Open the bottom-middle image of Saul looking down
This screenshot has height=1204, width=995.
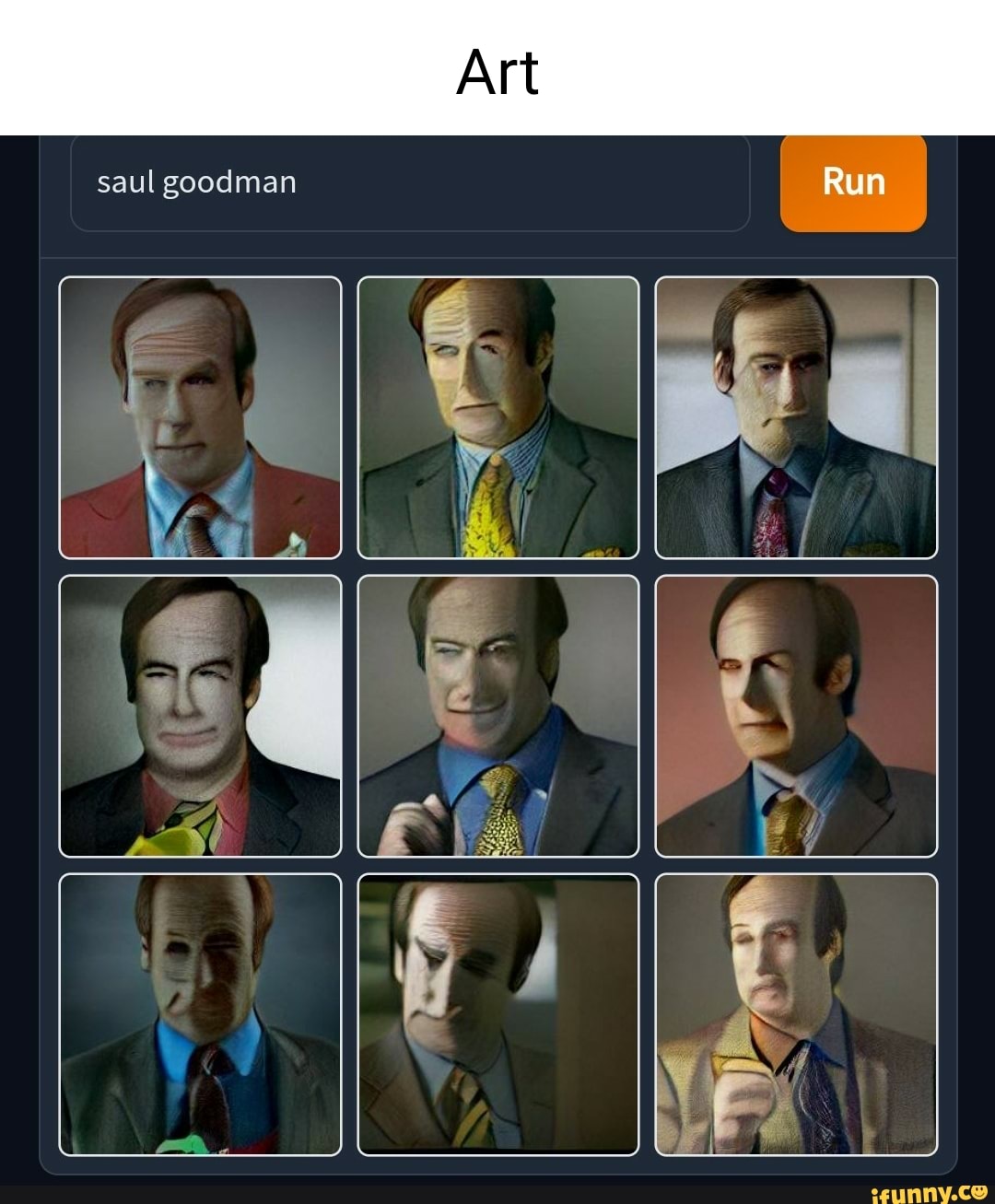click(497, 1013)
